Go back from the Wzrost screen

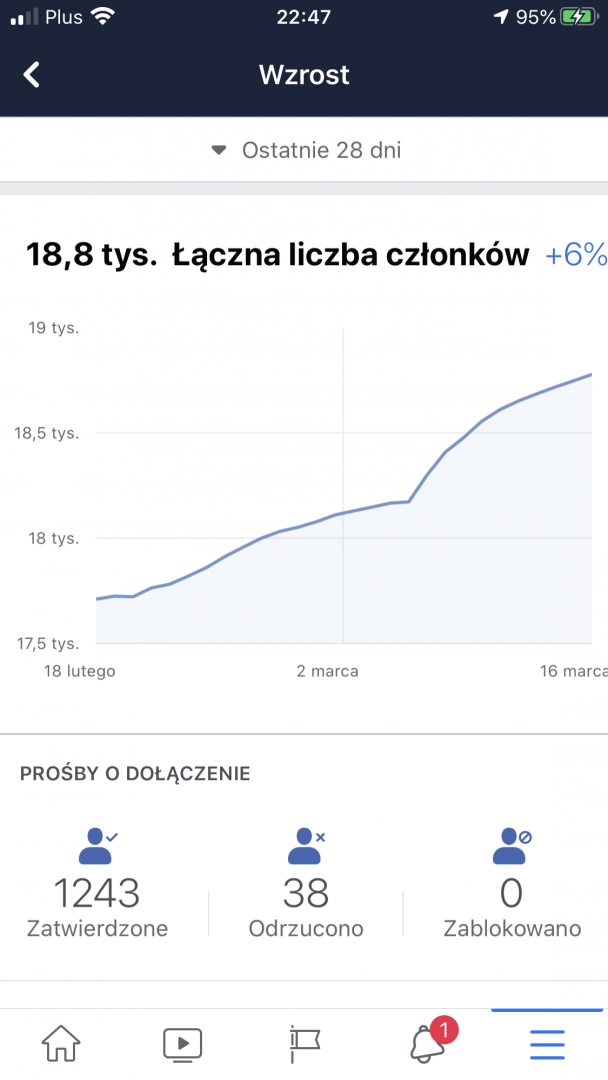pos(32,75)
